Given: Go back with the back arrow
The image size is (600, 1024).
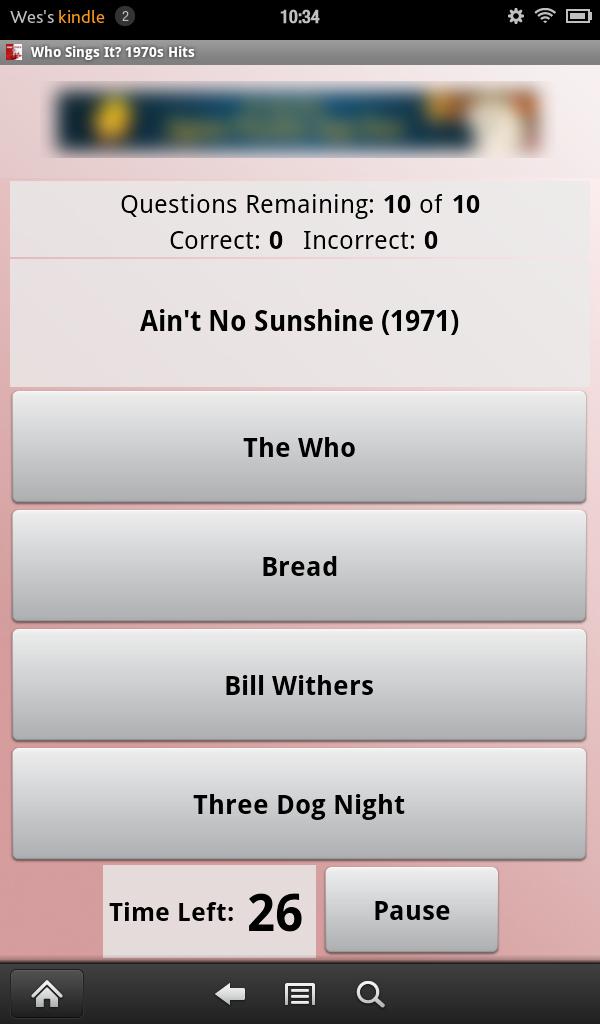Looking at the screenshot, I should click(x=230, y=993).
